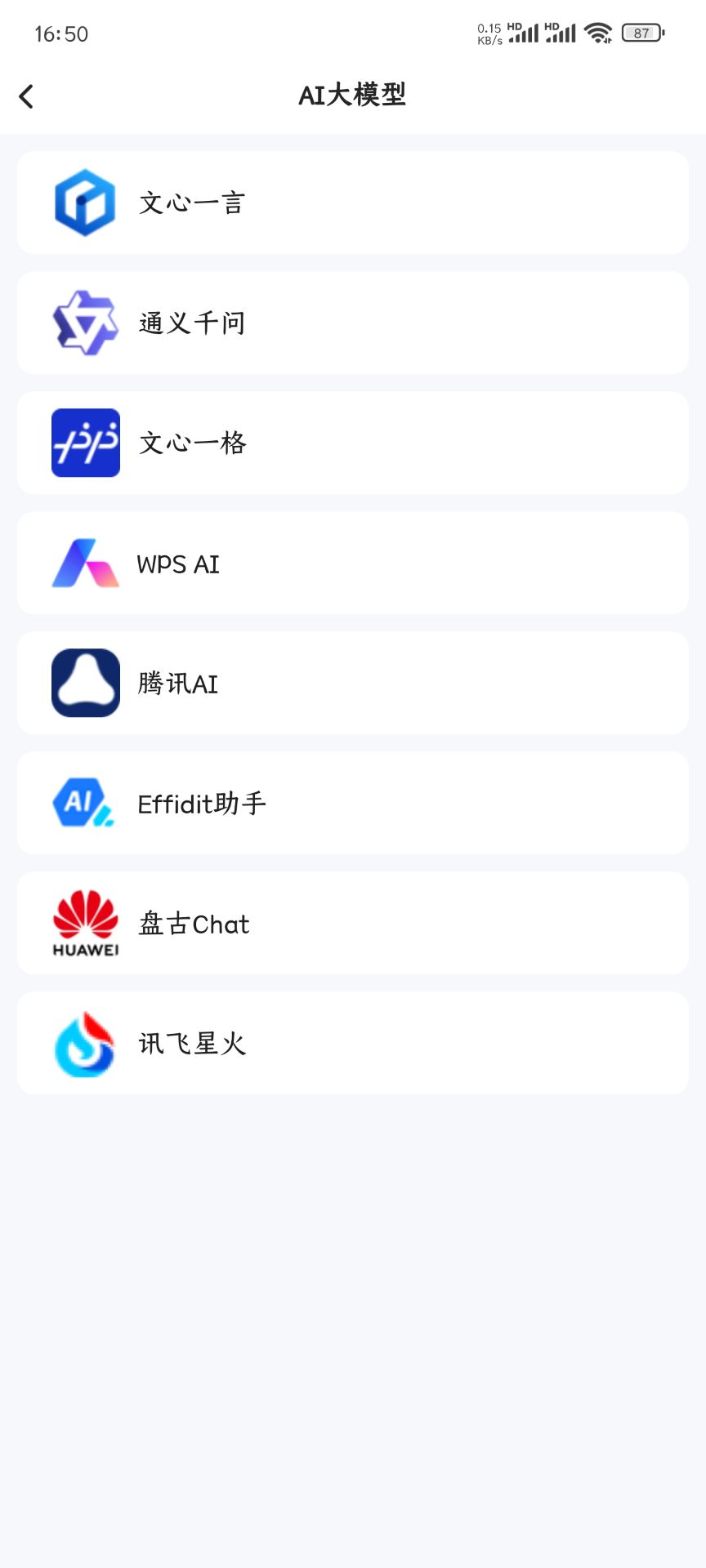Launch WPS AI
Screen dimensions: 706x1568
click(x=353, y=563)
